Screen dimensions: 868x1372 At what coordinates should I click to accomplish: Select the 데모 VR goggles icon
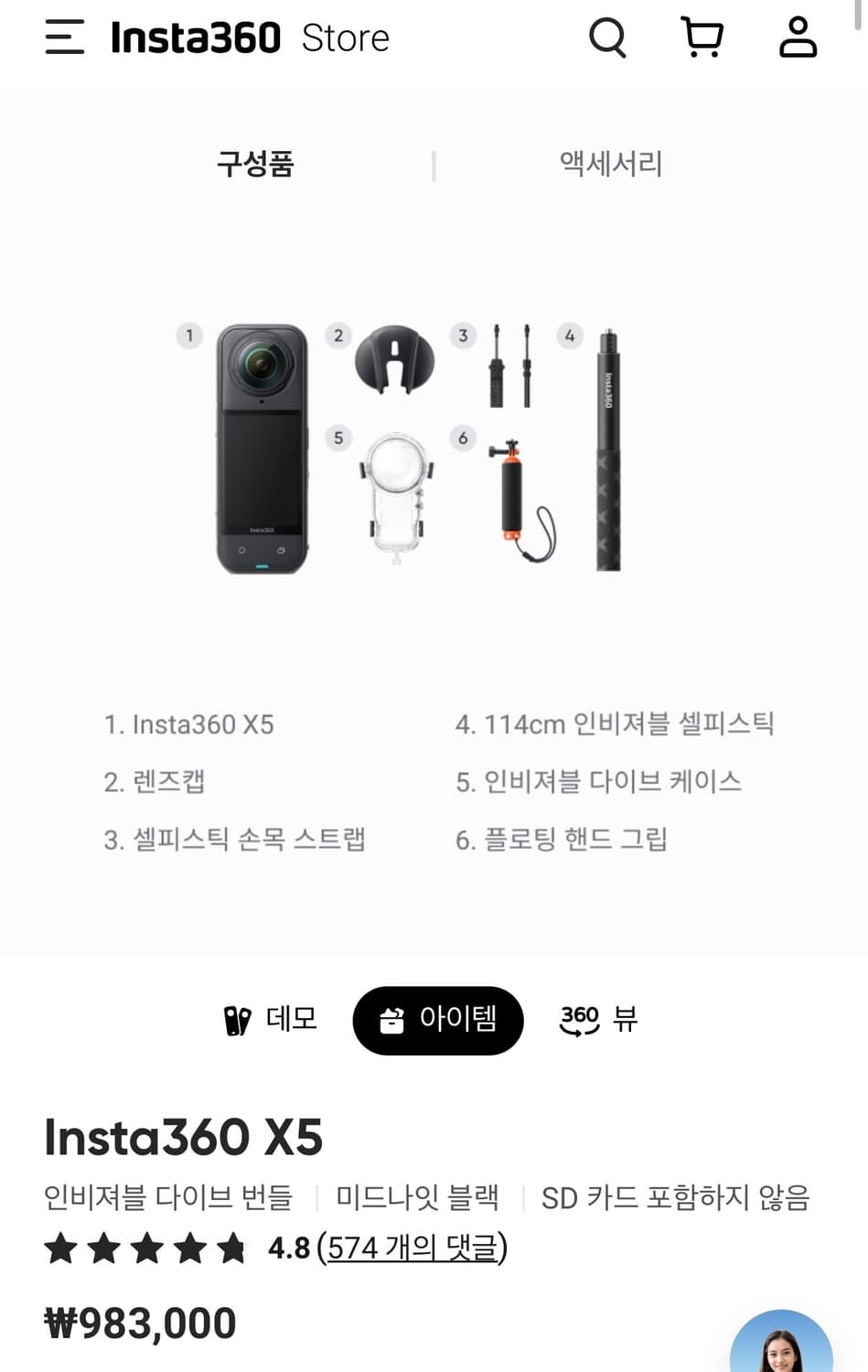[238, 1019]
